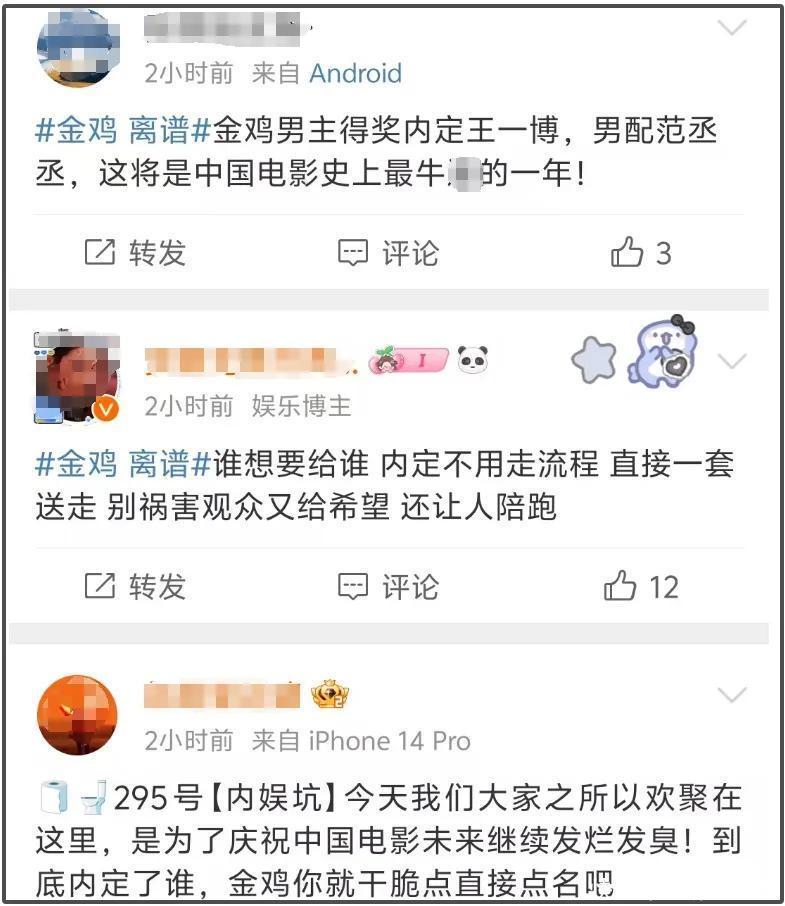This screenshot has width=785, height=906.
Task: Like the post with 12 likes
Action: click(x=640, y=586)
